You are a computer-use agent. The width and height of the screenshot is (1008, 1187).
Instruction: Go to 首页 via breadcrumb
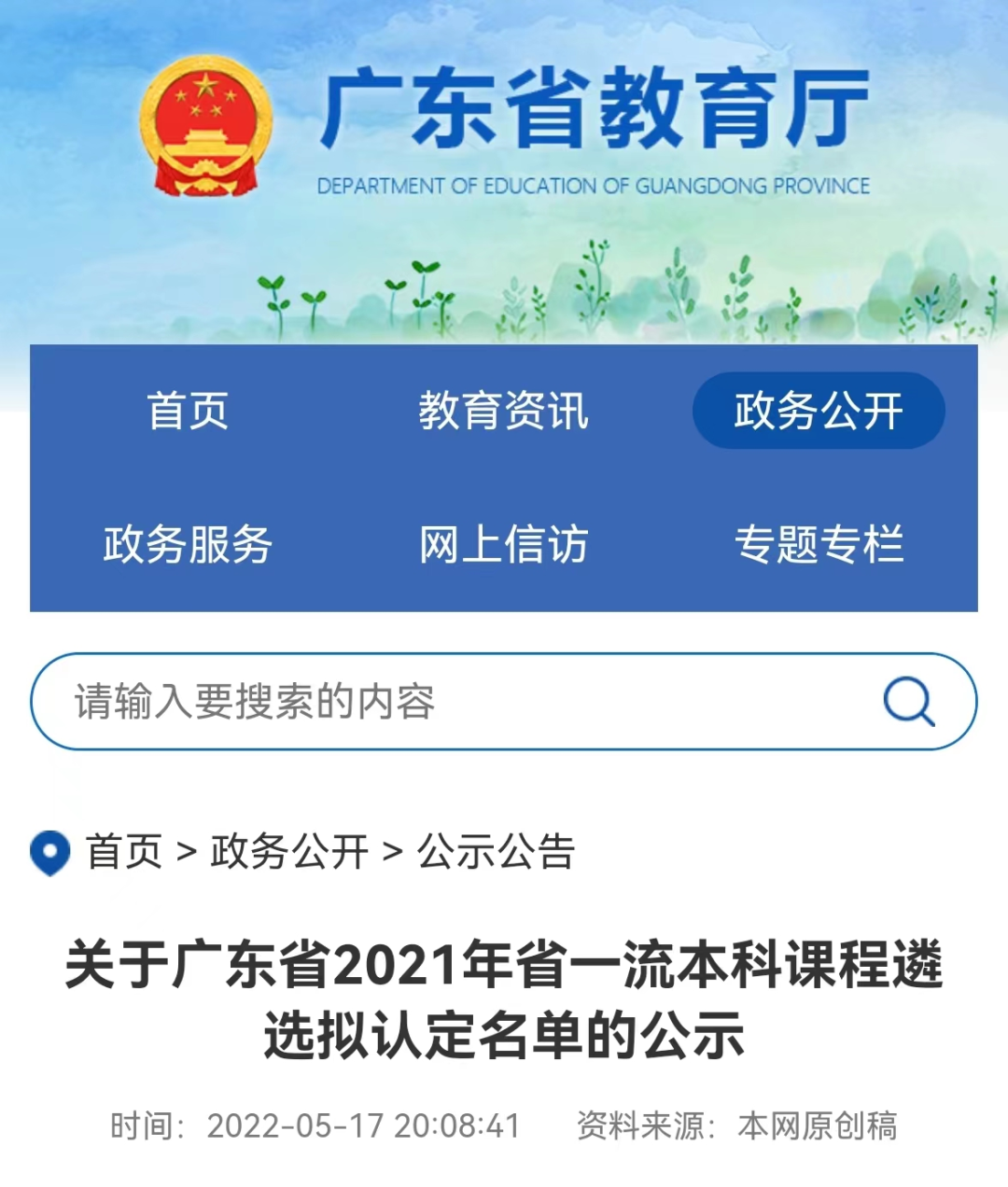(124, 851)
